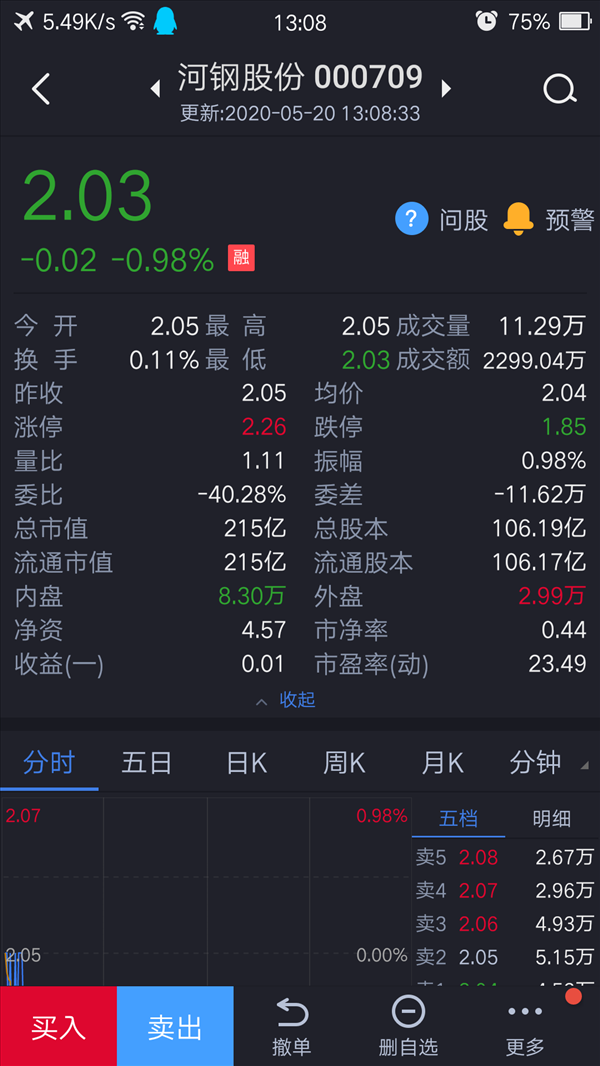The width and height of the screenshot is (600, 1066).
Task: Open the 更多 menu
Action: click(525, 1027)
